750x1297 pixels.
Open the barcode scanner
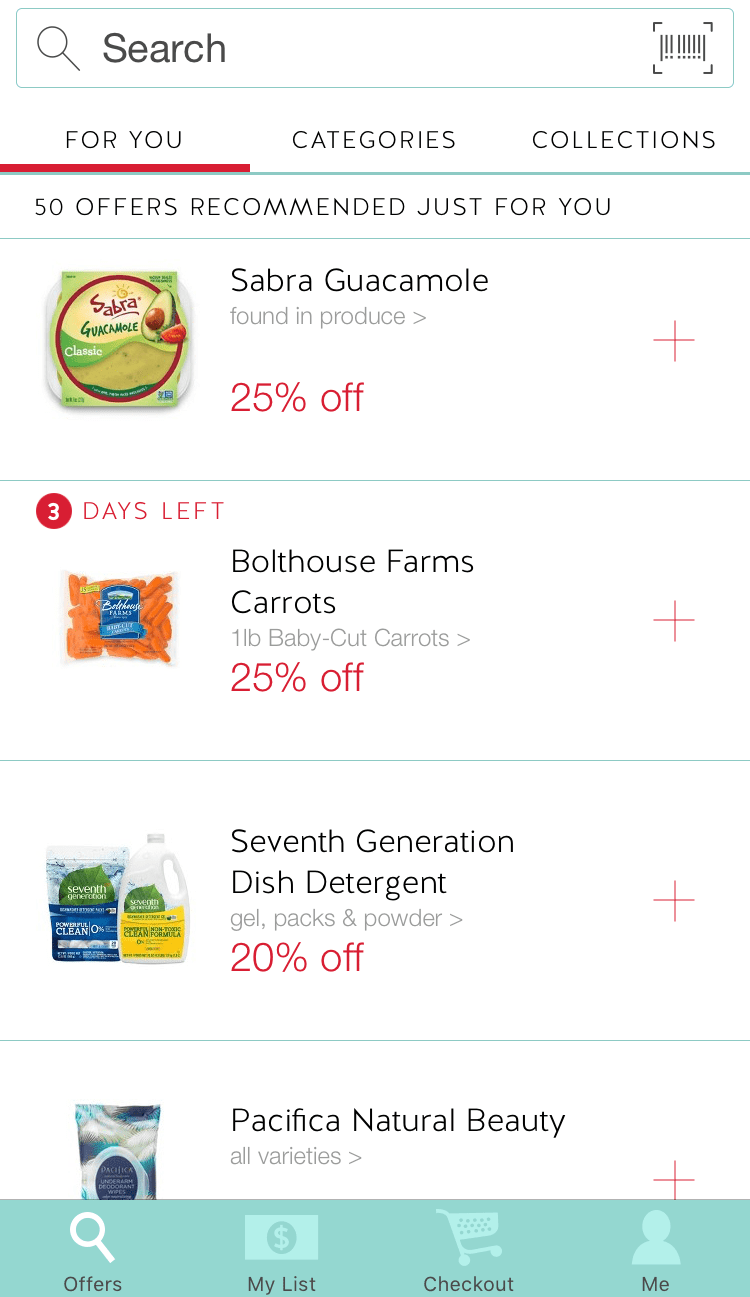[x=683, y=48]
